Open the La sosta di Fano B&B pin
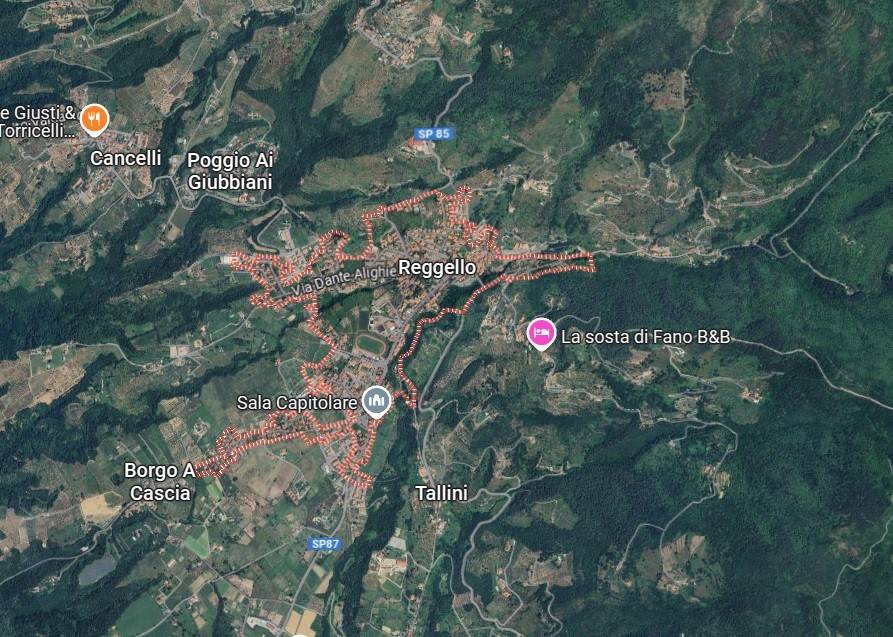Screen dimensions: 893x637 [541, 332]
